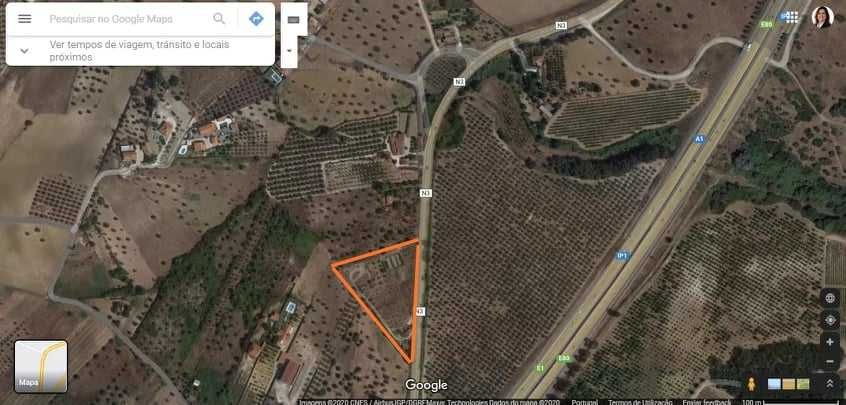Expand the imagery panel with double chevron

(x=829, y=384)
